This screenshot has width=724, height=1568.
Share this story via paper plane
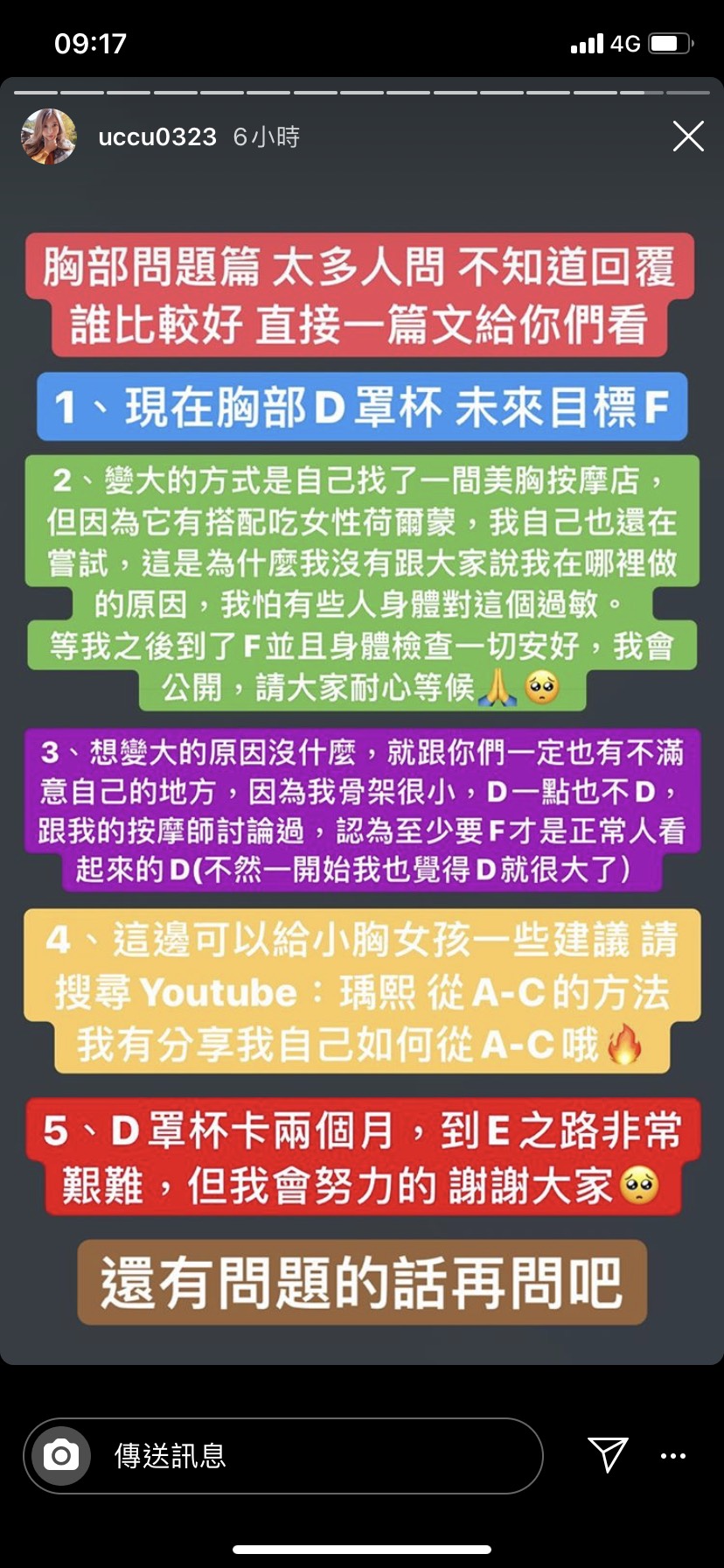(x=608, y=1454)
